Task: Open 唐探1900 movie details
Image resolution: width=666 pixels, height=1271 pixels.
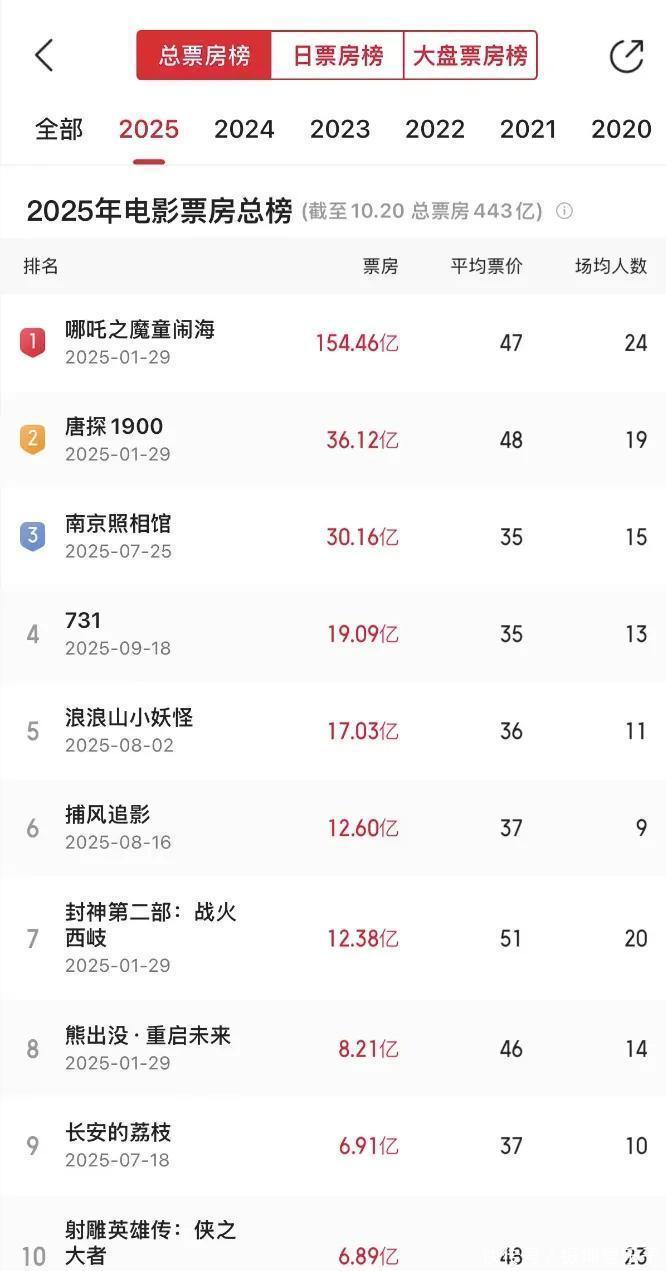Action: tap(114, 427)
